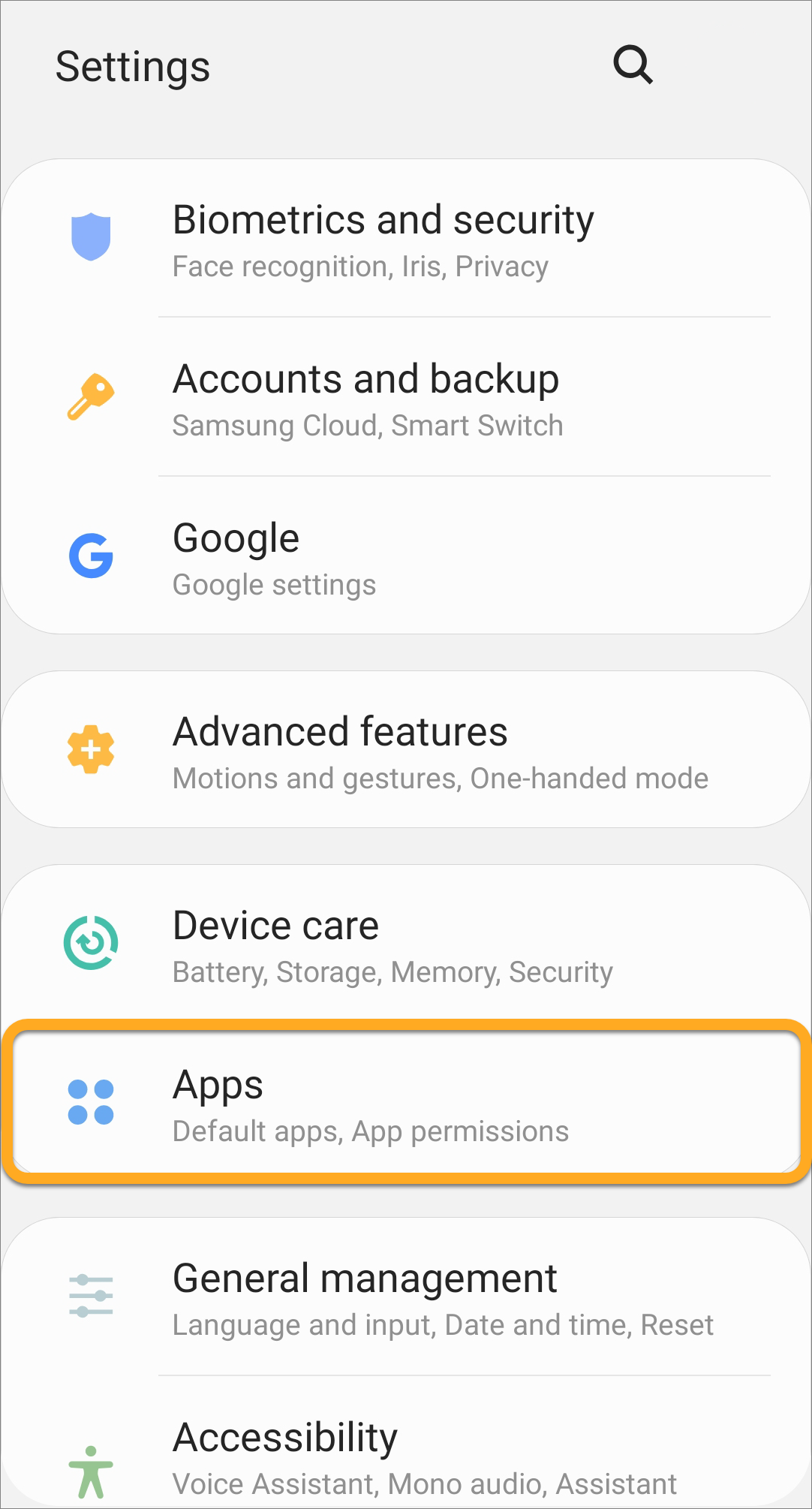Go to Accounts and backup
The image size is (812, 1509).
click(x=405, y=398)
